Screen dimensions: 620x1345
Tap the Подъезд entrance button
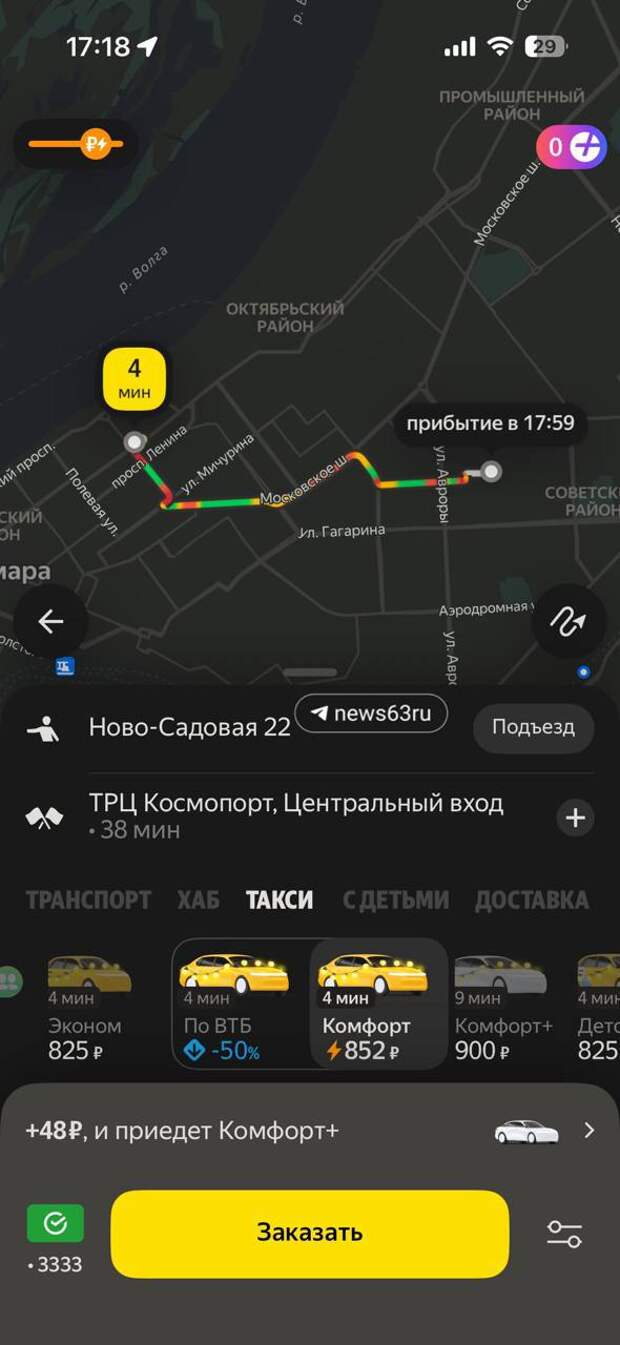[532, 727]
